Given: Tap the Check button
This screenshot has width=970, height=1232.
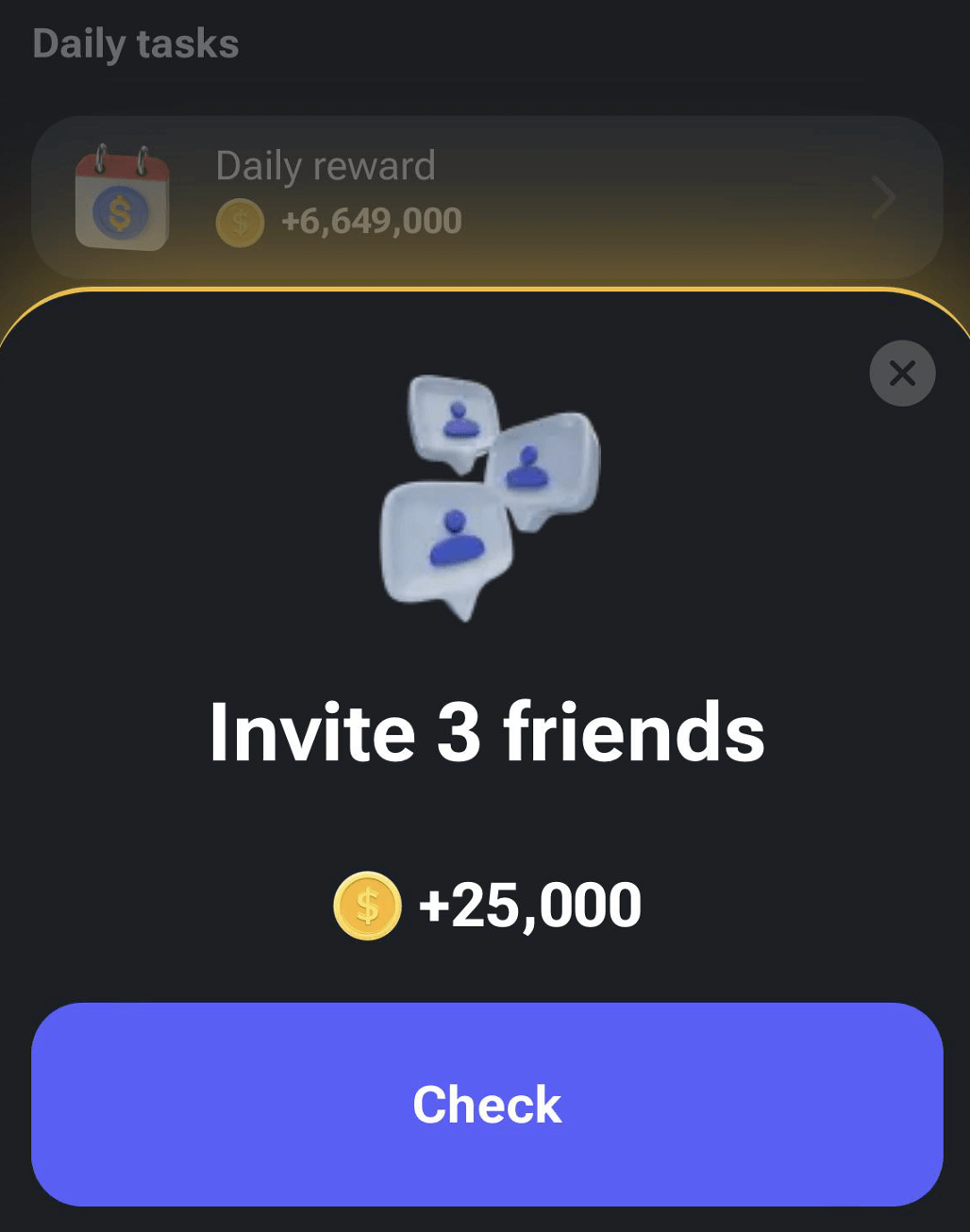Looking at the screenshot, I should click(x=487, y=1104).
